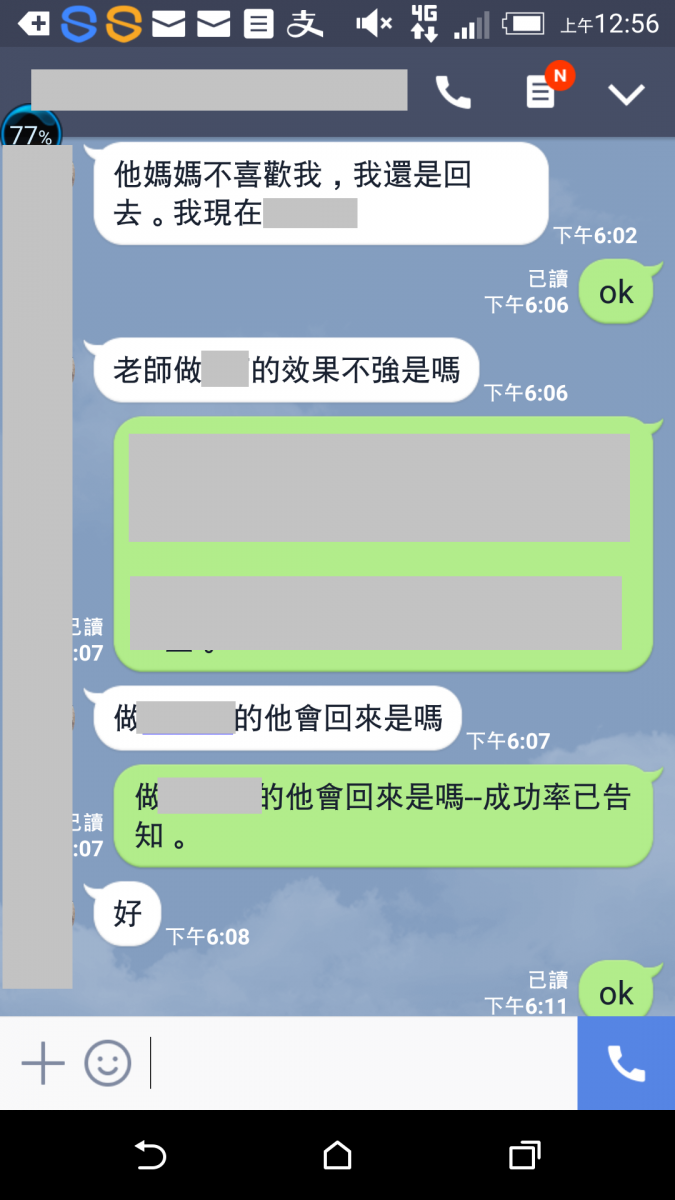Expand the chat menu chevron
The height and width of the screenshot is (1200, 675).
pyautogui.click(x=627, y=94)
